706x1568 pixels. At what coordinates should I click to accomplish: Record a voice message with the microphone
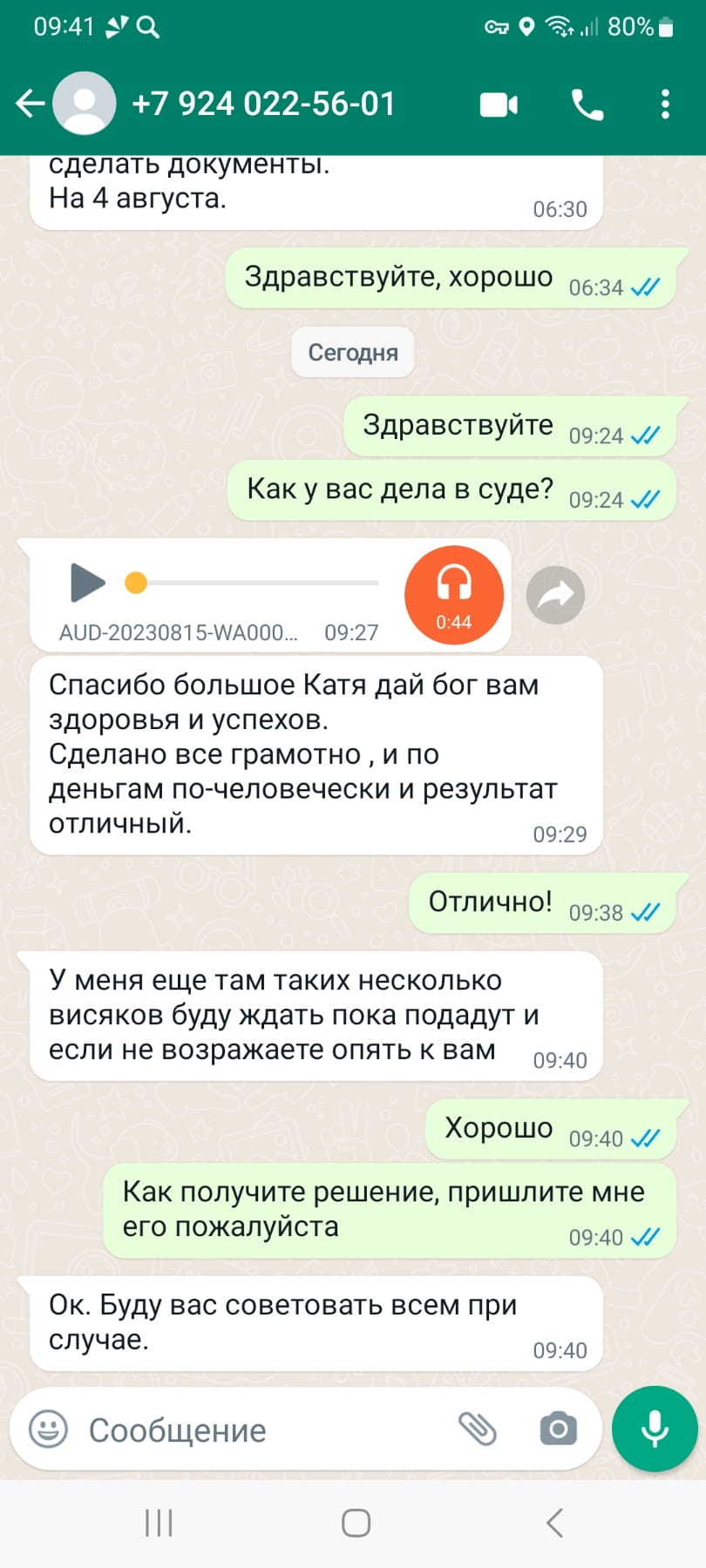(x=655, y=1429)
